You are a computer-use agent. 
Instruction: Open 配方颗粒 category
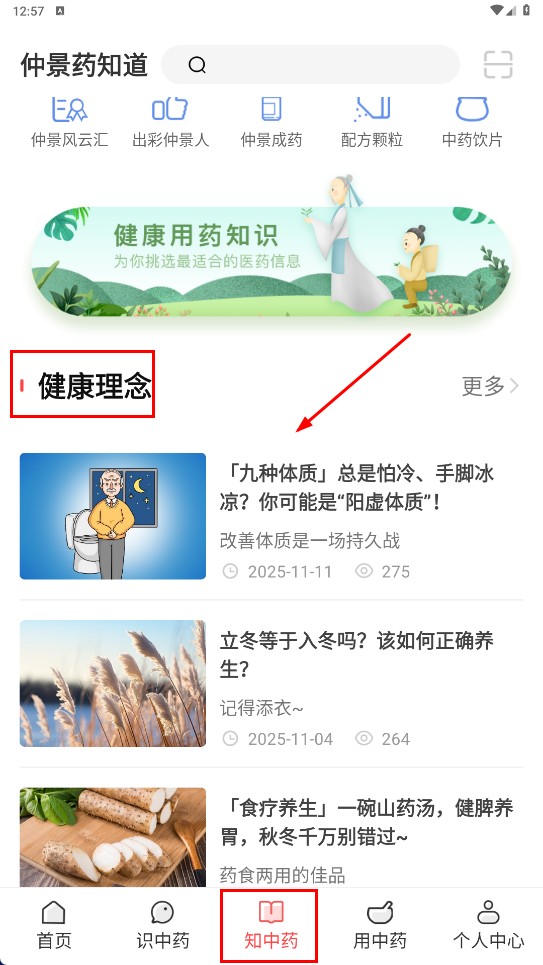coord(372,122)
